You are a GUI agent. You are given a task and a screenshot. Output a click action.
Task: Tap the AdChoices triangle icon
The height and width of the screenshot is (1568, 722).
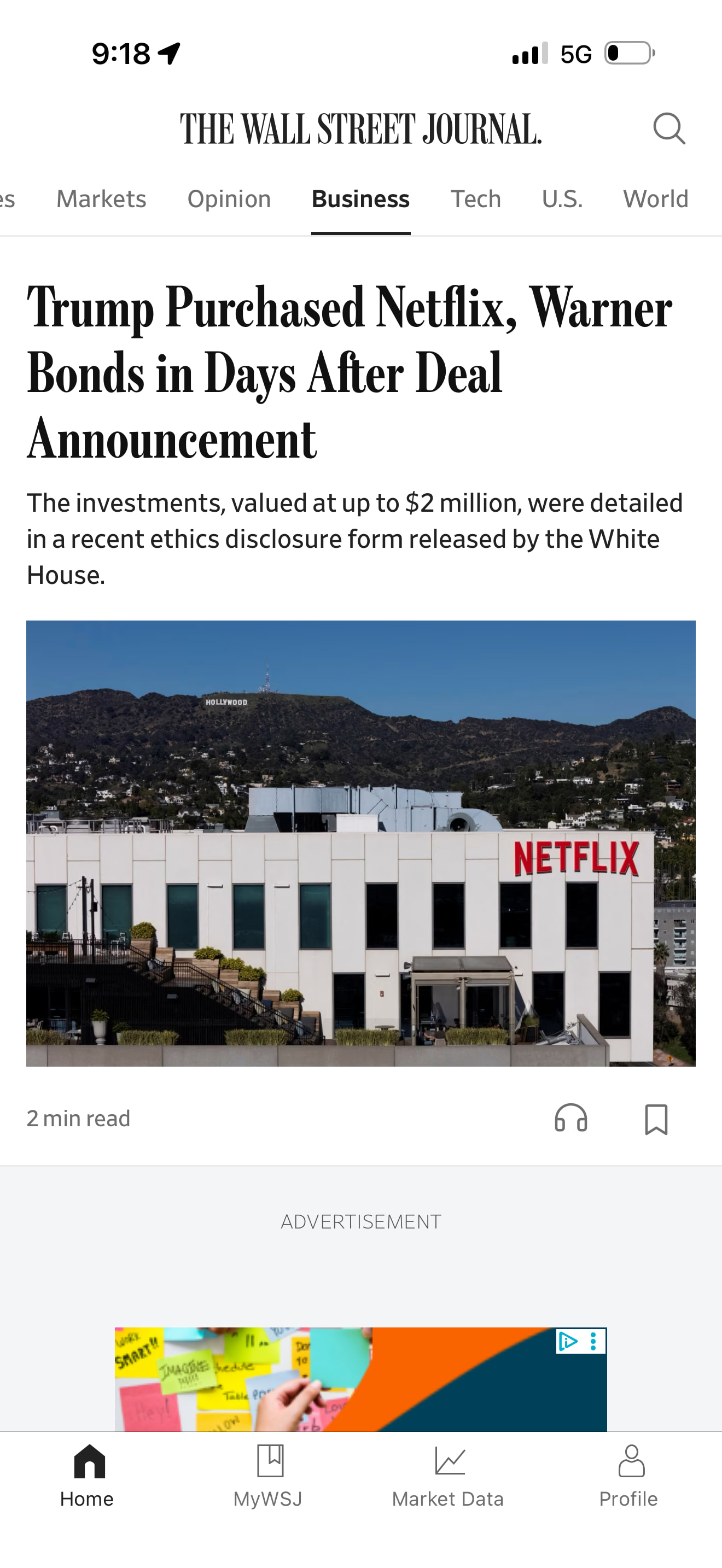pyautogui.click(x=568, y=1341)
